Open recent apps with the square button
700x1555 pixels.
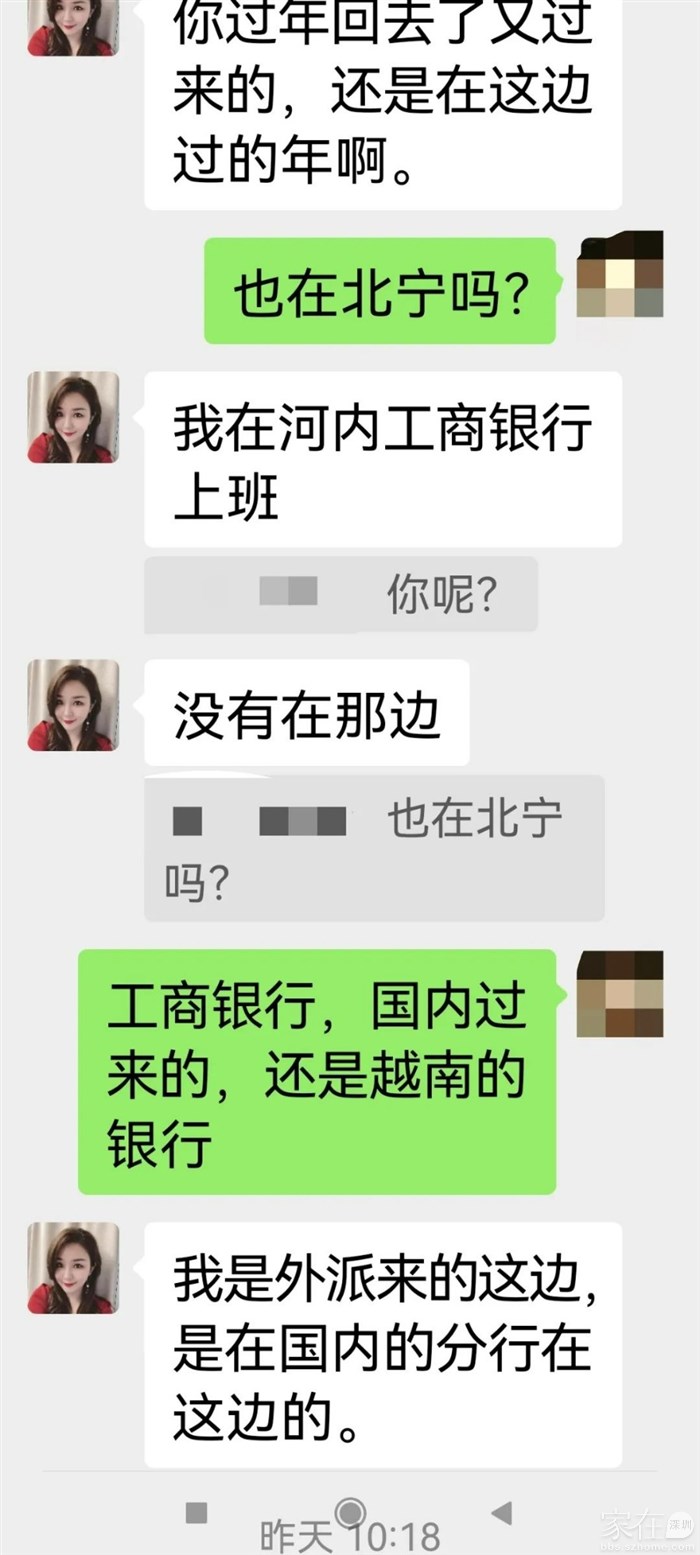197,1512
